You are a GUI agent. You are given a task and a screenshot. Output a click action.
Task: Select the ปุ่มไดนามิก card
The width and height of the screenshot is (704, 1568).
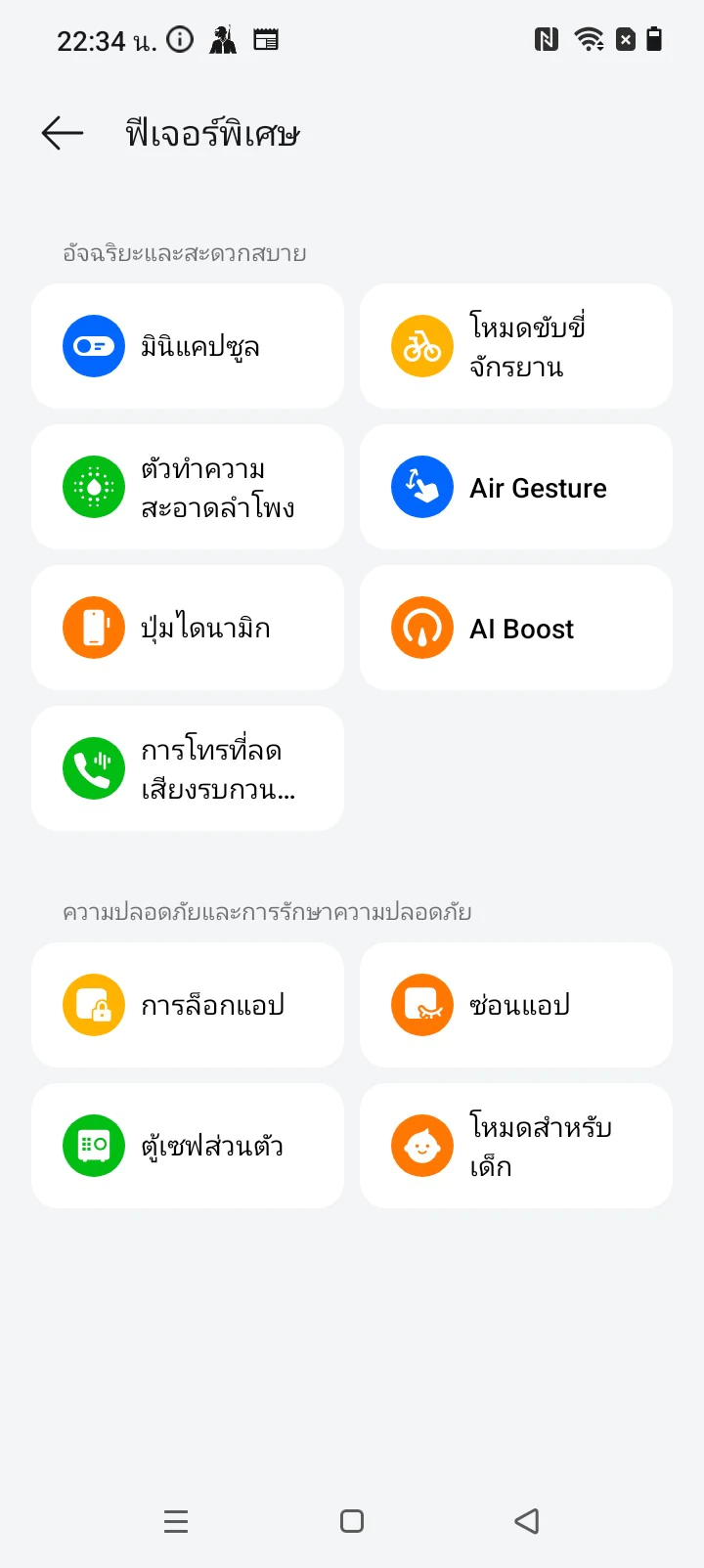(188, 628)
